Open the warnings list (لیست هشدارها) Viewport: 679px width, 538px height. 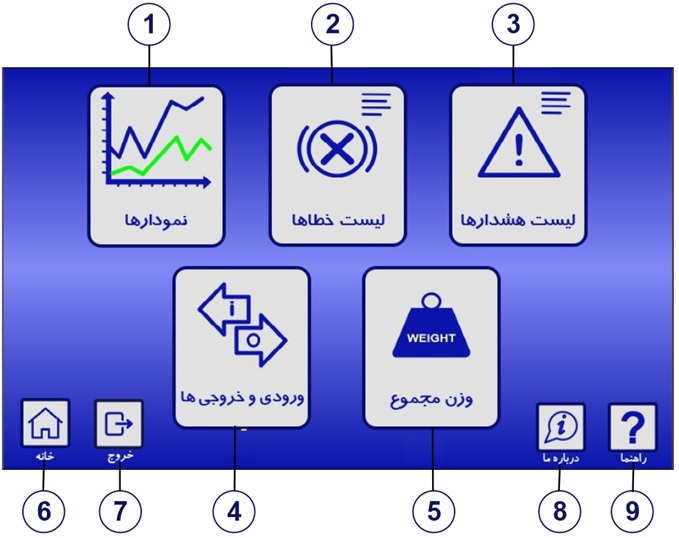[517, 165]
